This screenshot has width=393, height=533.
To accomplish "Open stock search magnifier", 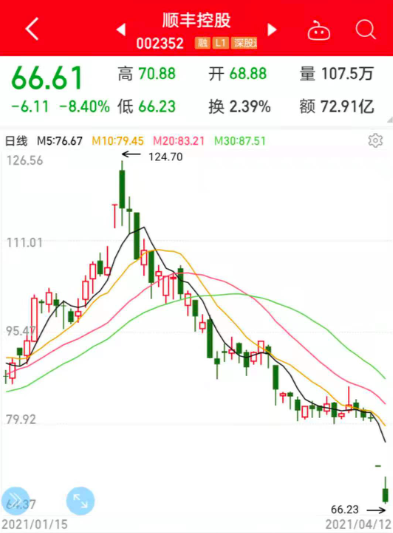I will [x=365, y=30].
